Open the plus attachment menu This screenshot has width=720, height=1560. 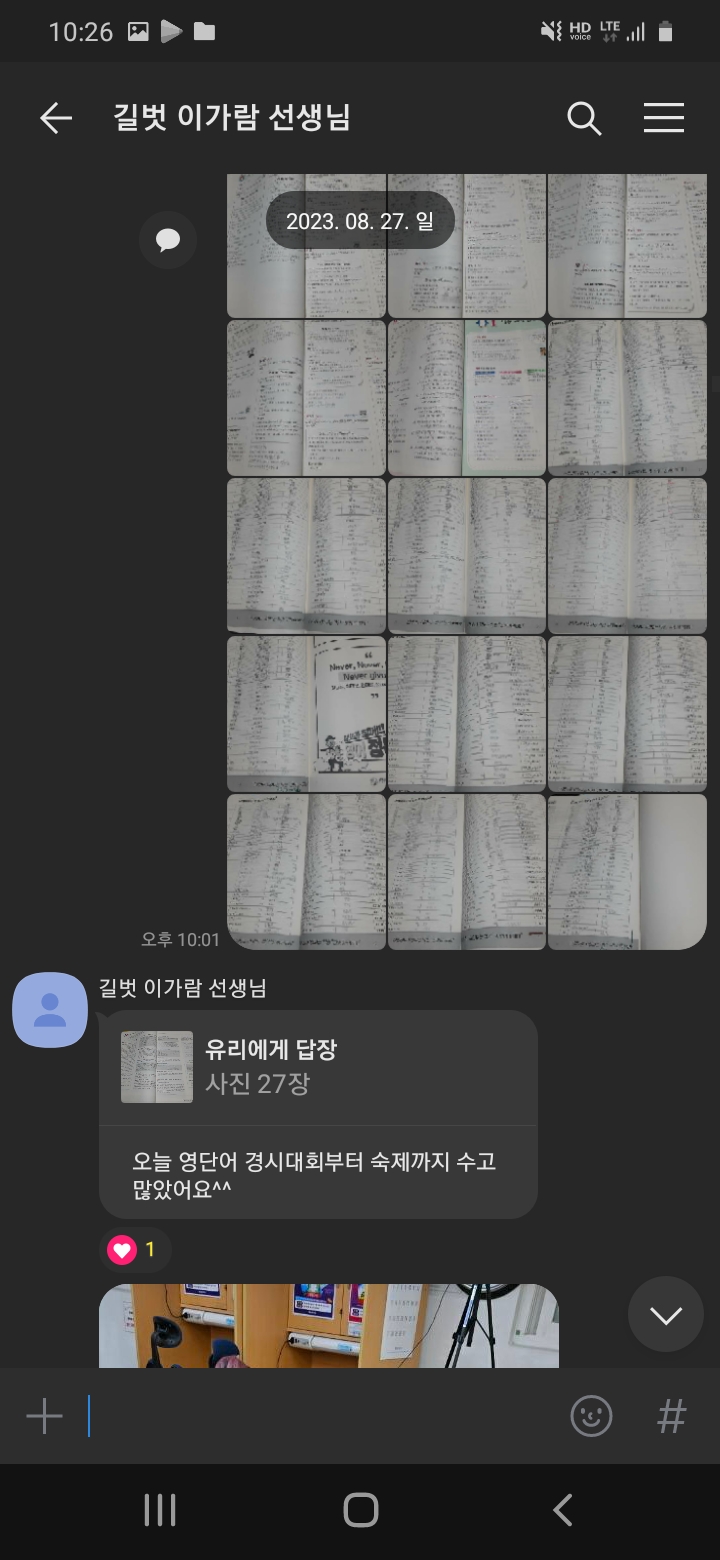(x=44, y=1416)
